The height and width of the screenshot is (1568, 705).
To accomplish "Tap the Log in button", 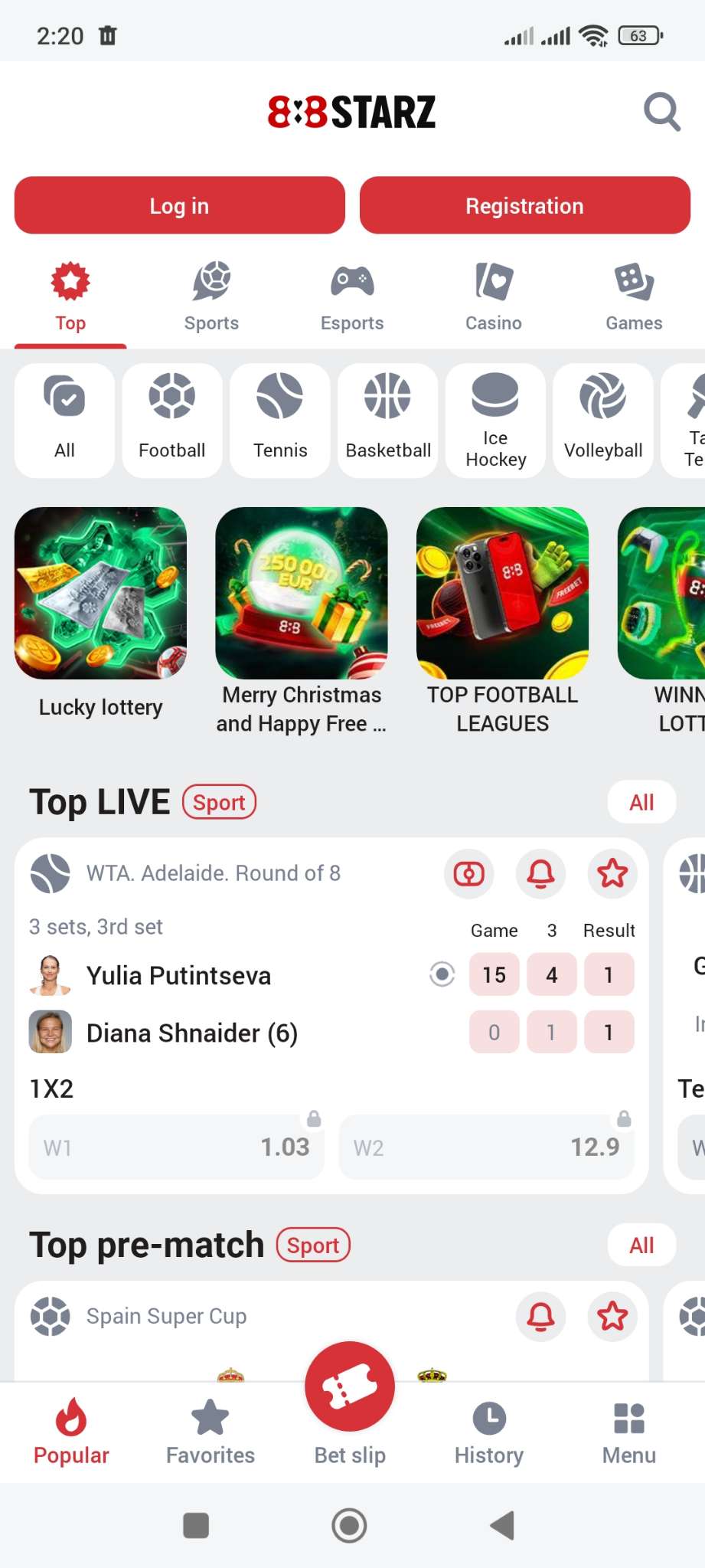I will pyautogui.click(x=179, y=205).
